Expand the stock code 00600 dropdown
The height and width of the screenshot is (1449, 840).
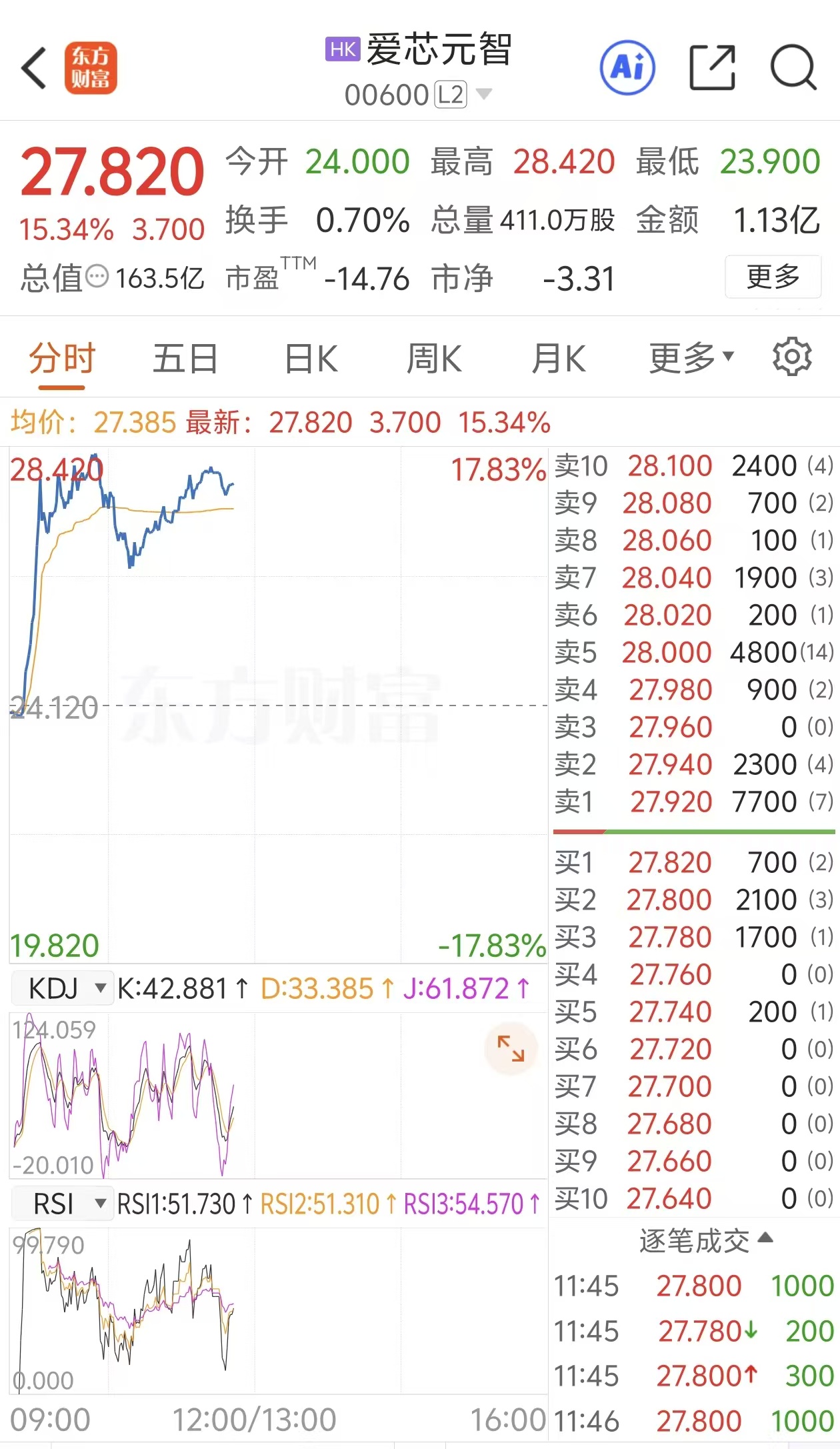tap(484, 94)
